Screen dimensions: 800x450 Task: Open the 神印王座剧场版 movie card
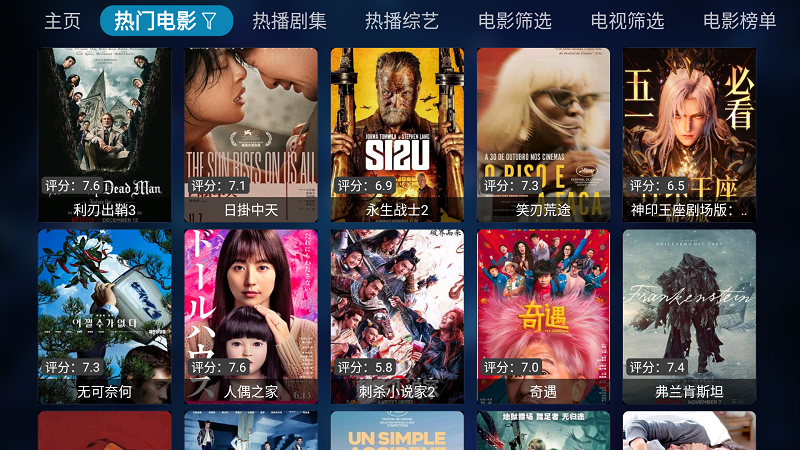click(689, 135)
